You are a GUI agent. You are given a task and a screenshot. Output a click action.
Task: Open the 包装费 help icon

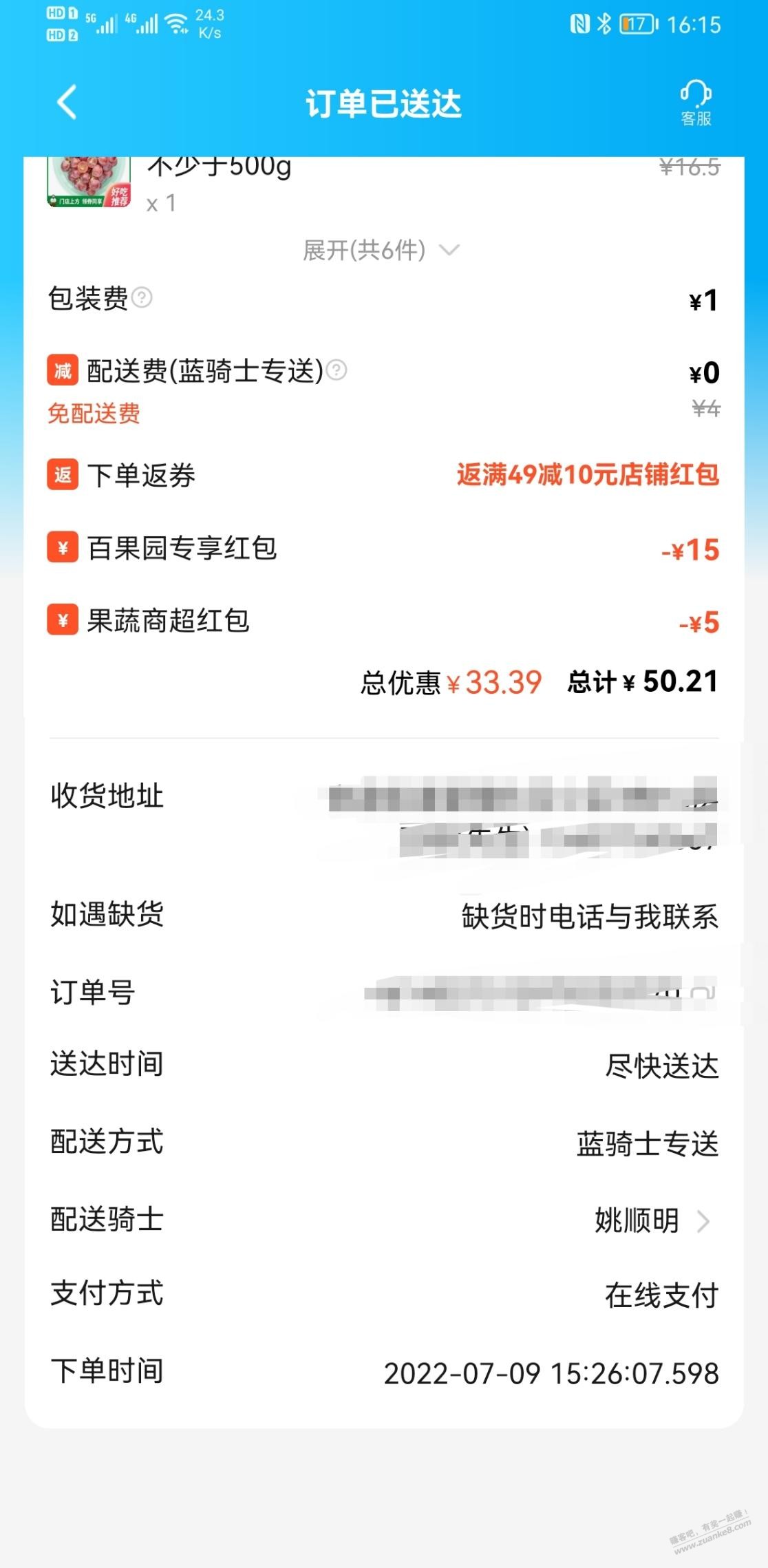(142, 298)
